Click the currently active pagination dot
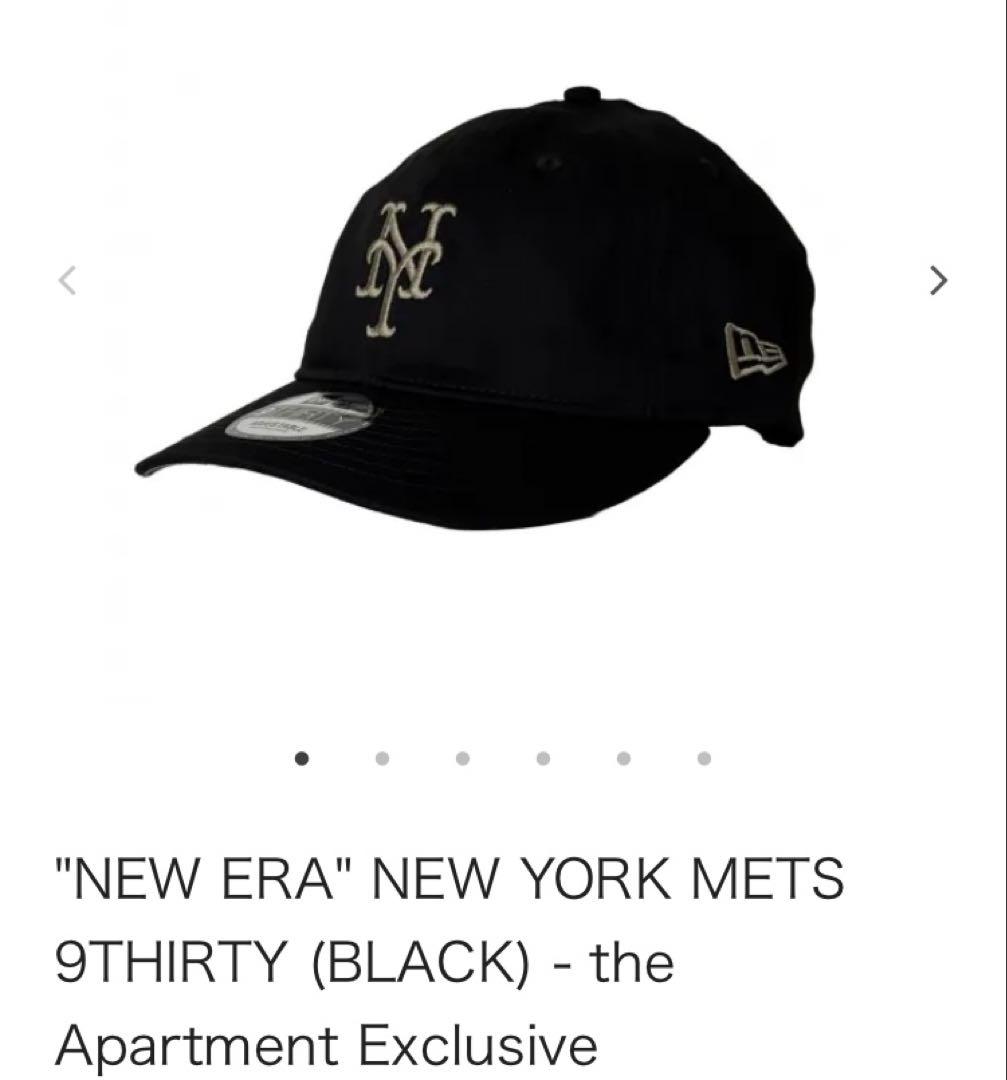 coord(300,757)
